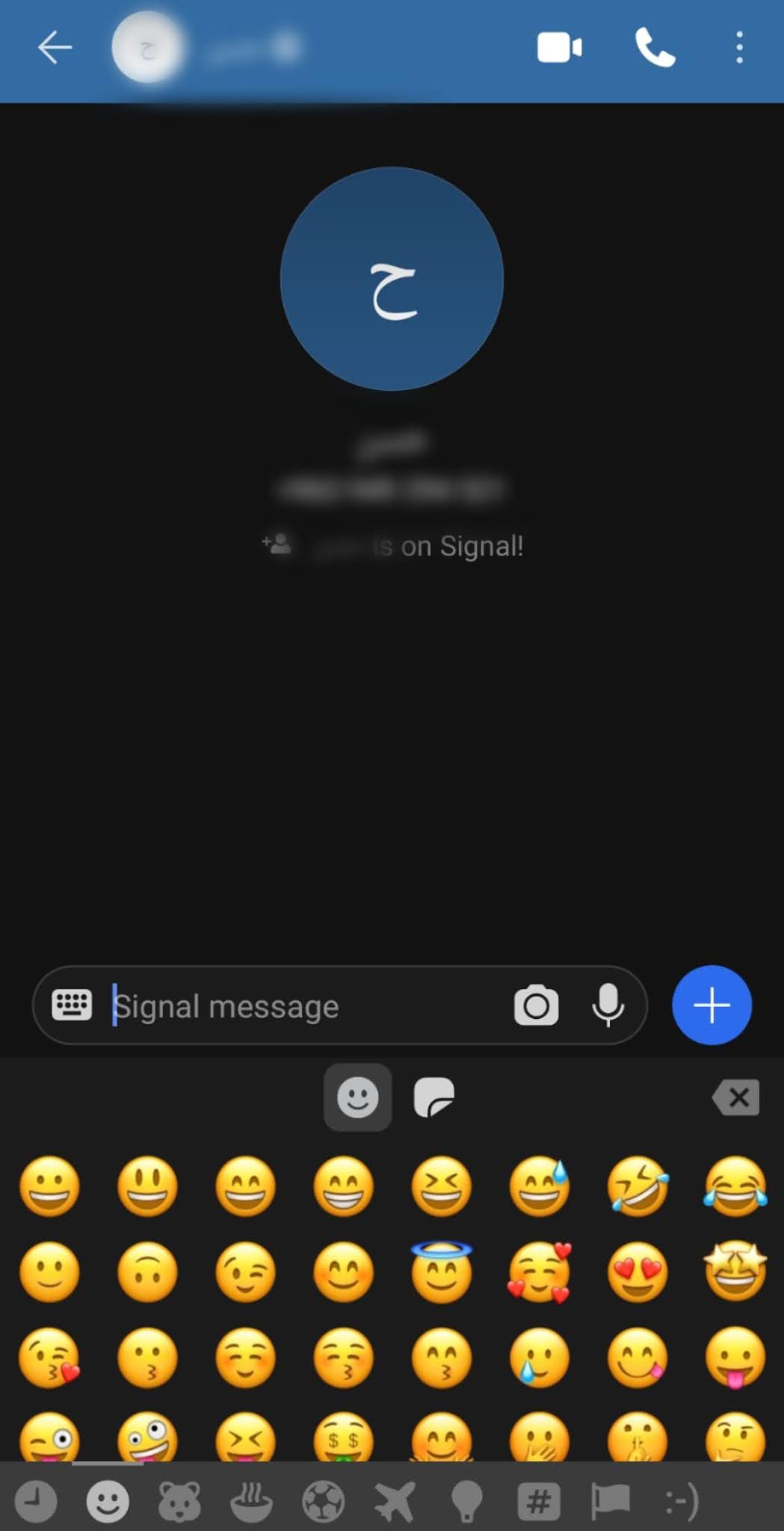Tap the emoji panel backspace key

click(x=736, y=1097)
